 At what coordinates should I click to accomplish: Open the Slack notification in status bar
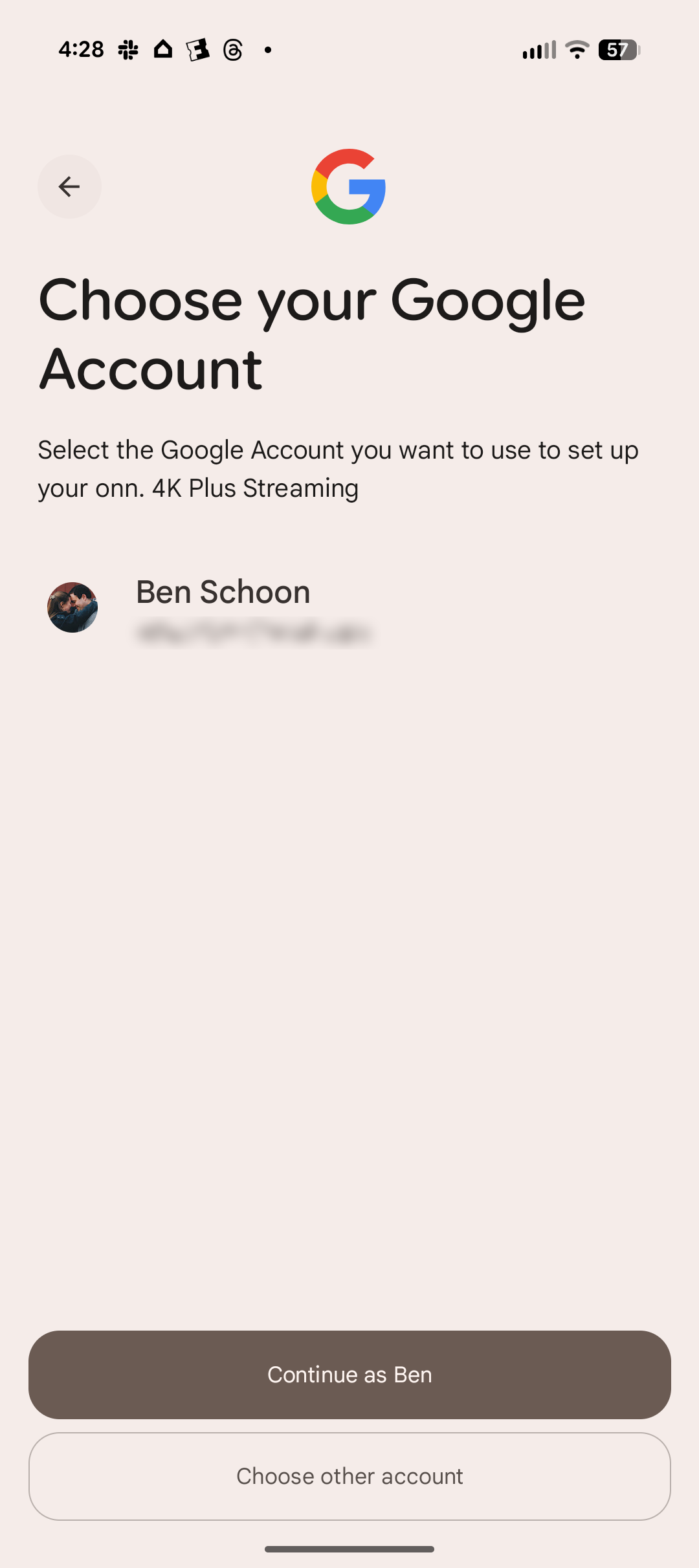pos(128,50)
